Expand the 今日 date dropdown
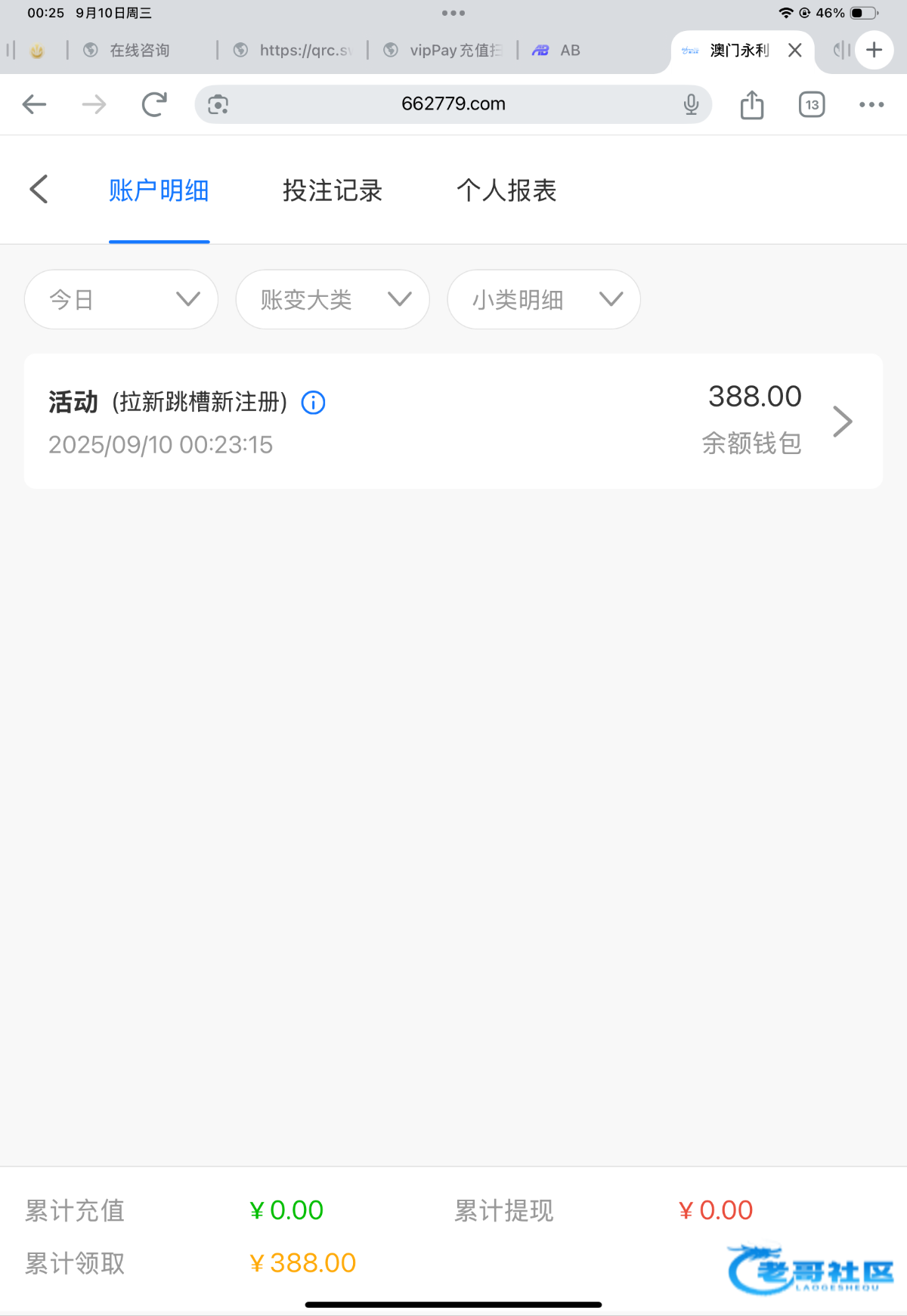The width and height of the screenshot is (907, 1316). [121, 300]
